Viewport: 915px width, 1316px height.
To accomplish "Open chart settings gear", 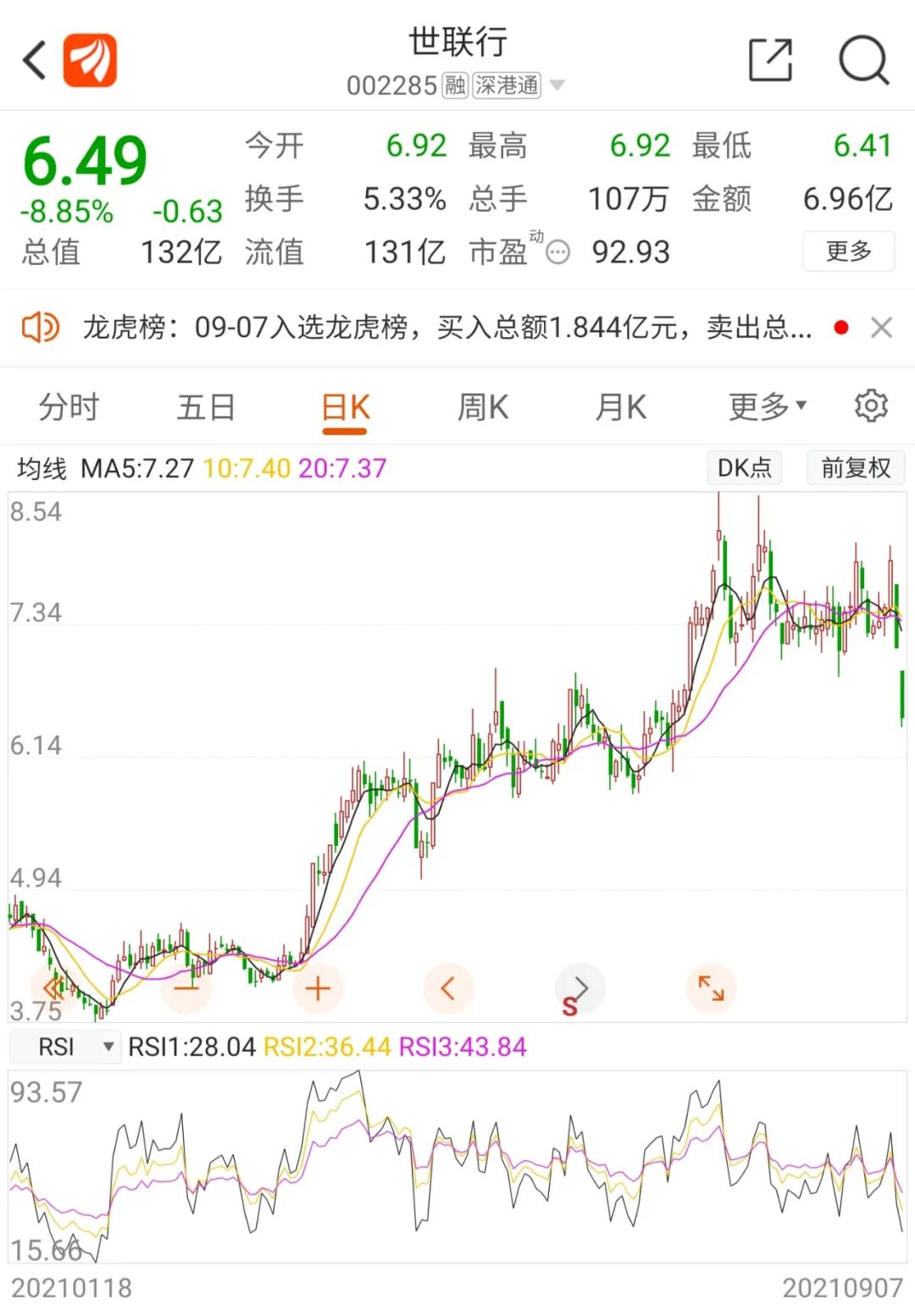I will click(871, 406).
